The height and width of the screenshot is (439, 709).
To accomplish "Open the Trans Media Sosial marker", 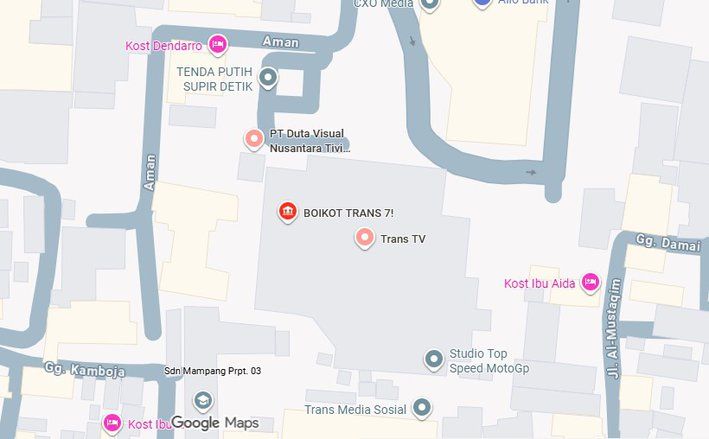I will point(421,407).
